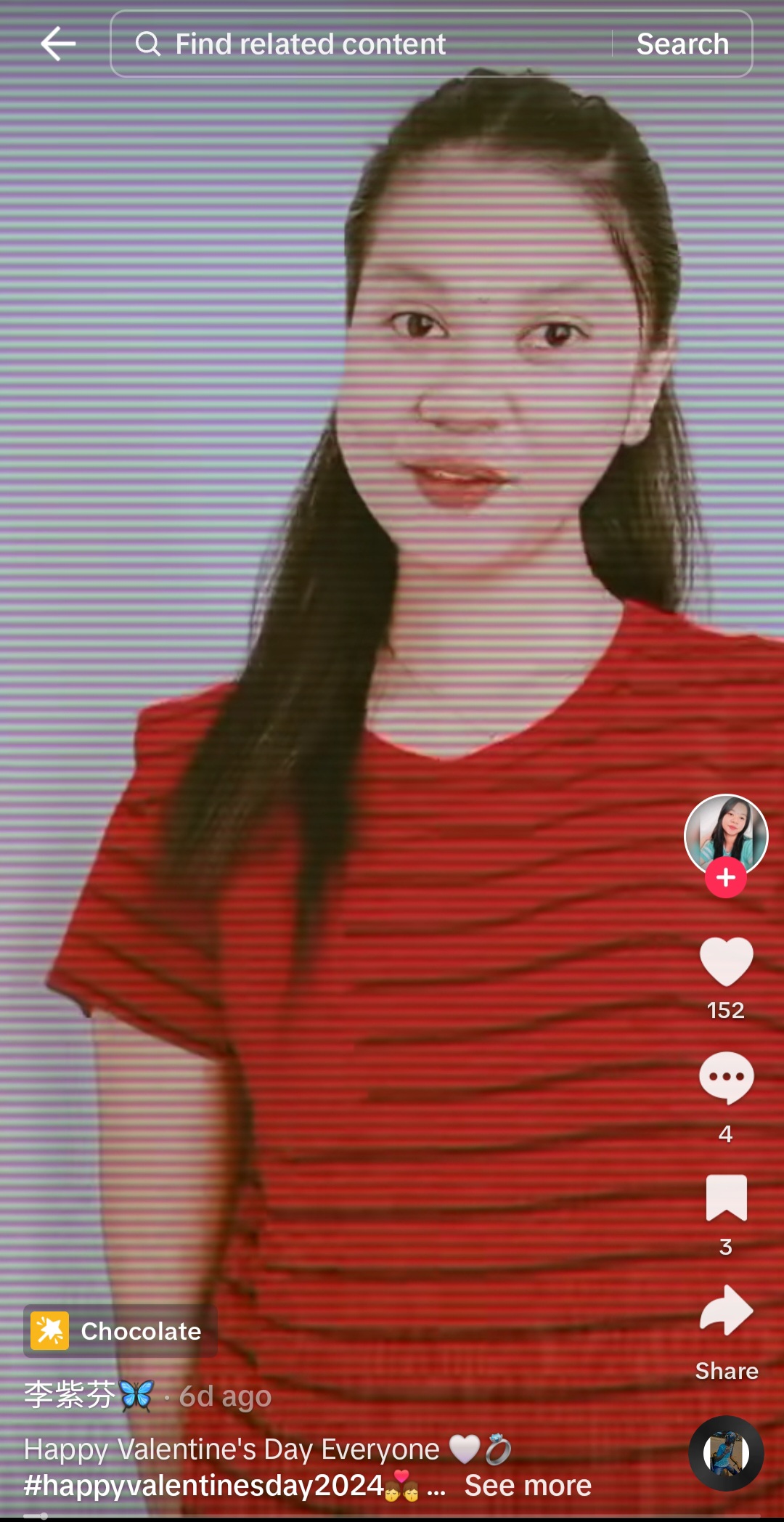Open the #happyvalentinesday2024 hashtag

pos(203,1486)
